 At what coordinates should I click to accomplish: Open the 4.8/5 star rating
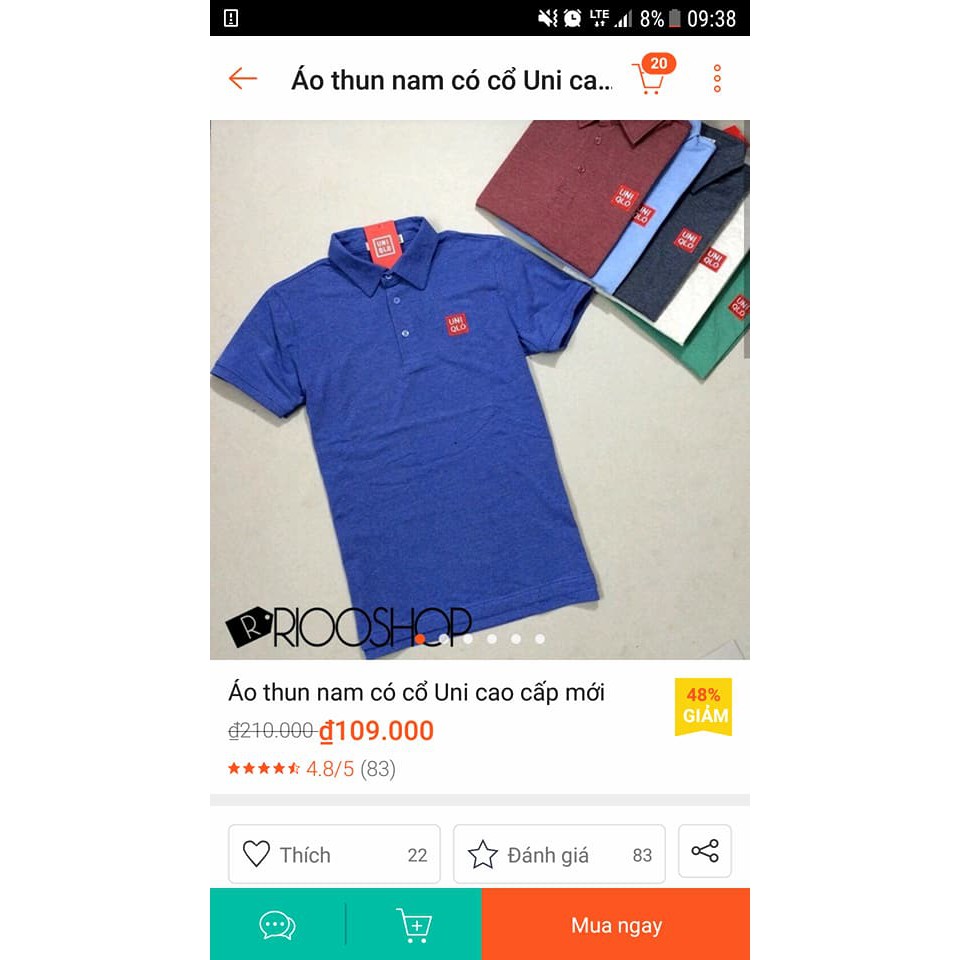pyautogui.click(x=312, y=768)
